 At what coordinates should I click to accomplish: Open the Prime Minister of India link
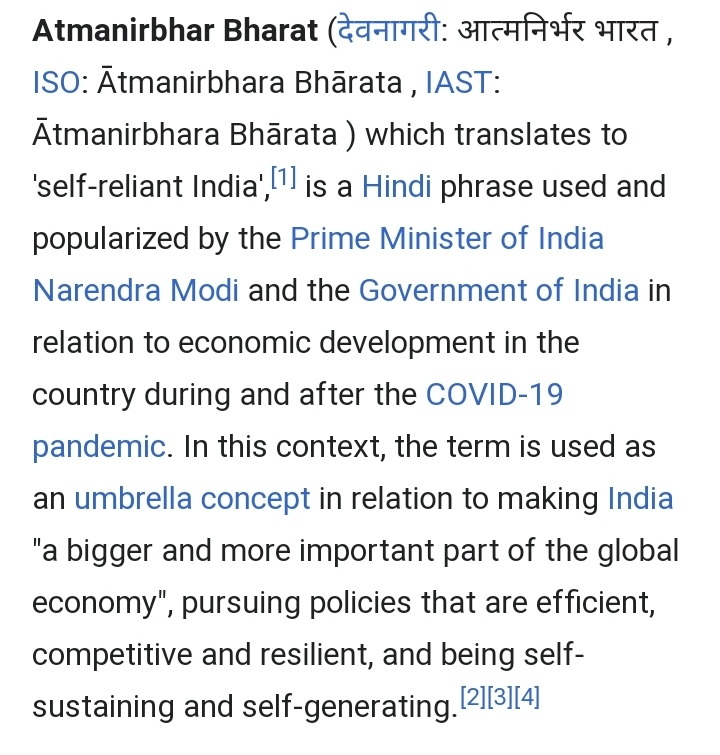pyautogui.click(x=447, y=239)
